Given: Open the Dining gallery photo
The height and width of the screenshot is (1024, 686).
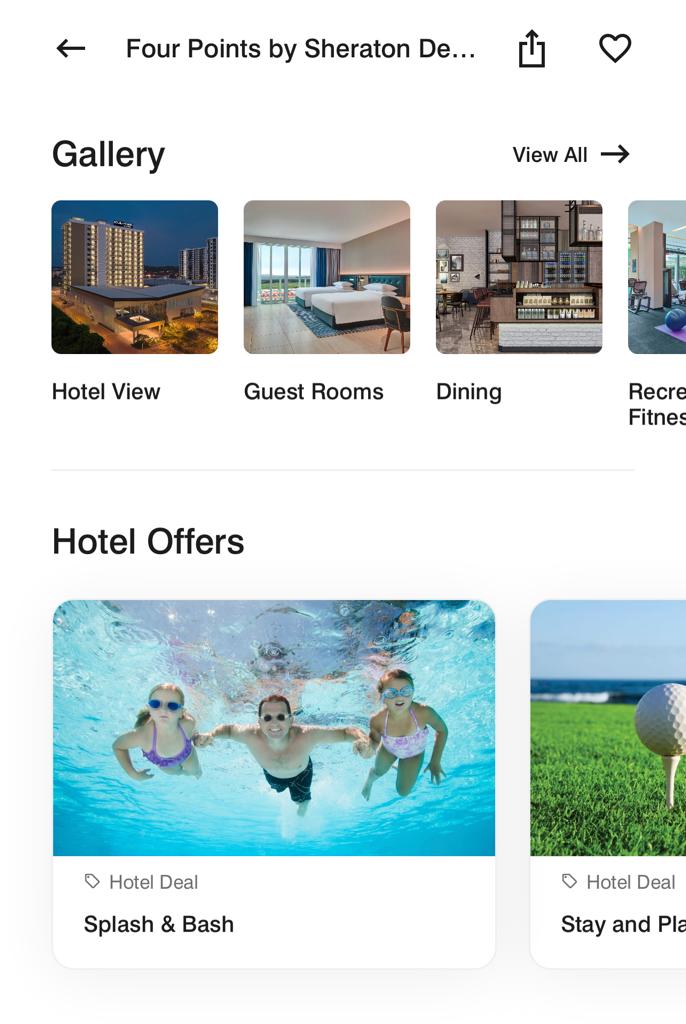Looking at the screenshot, I should pos(519,277).
